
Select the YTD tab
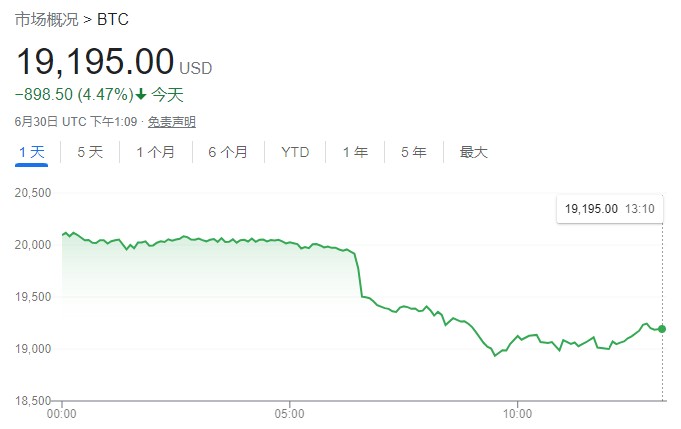(295, 153)
